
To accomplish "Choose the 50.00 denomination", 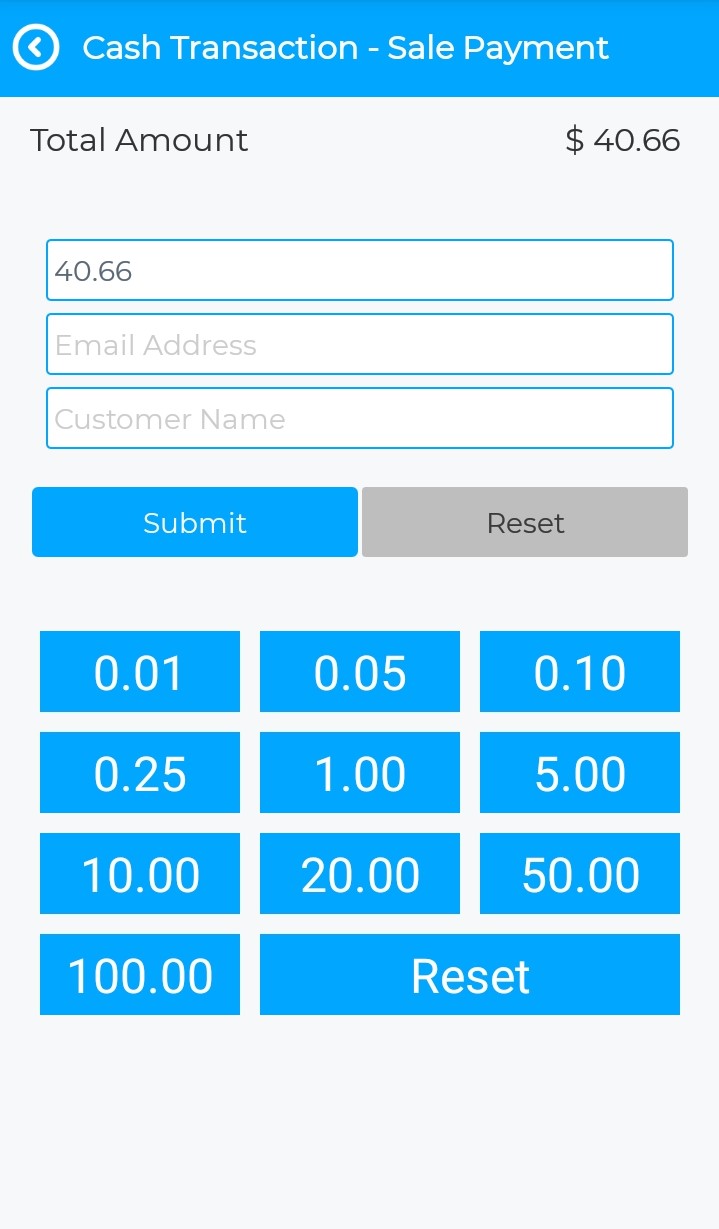I will click(x=580, y=874).
